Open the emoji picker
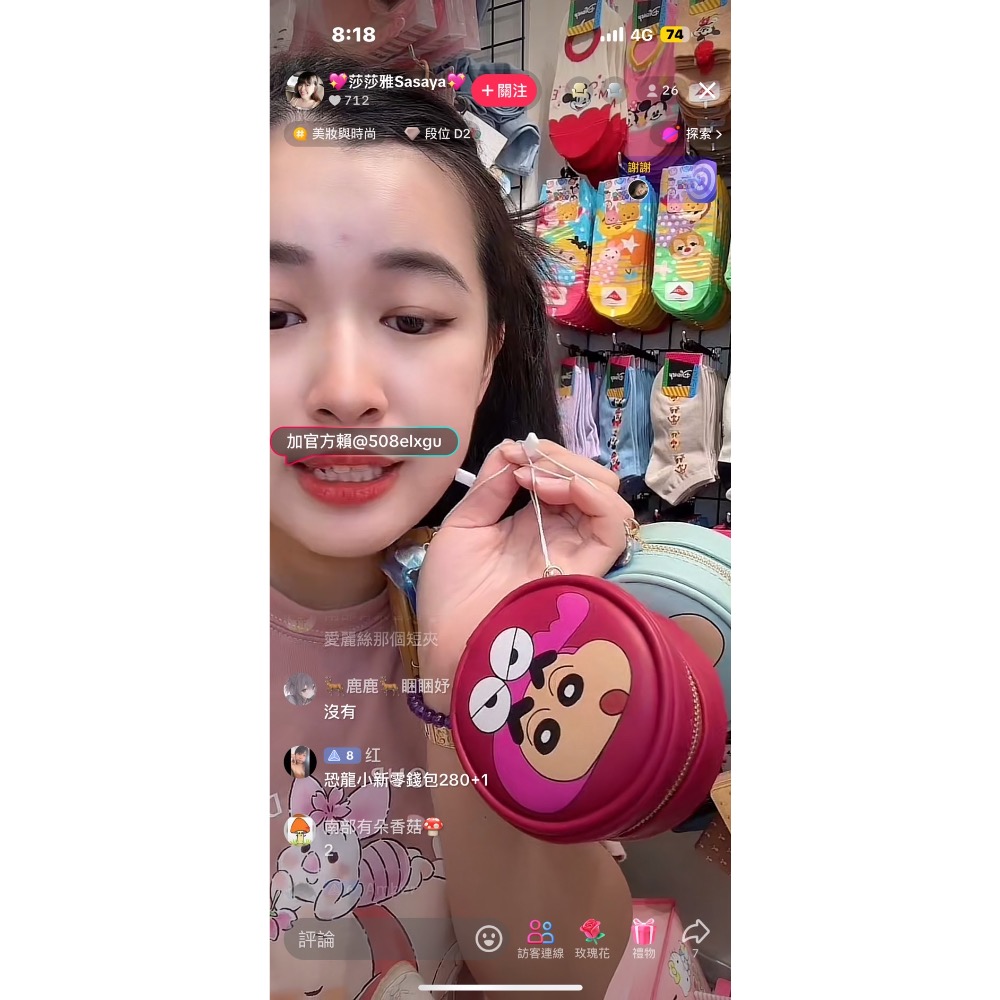This screenshot has height=1000, width=1000. point(489,938)
